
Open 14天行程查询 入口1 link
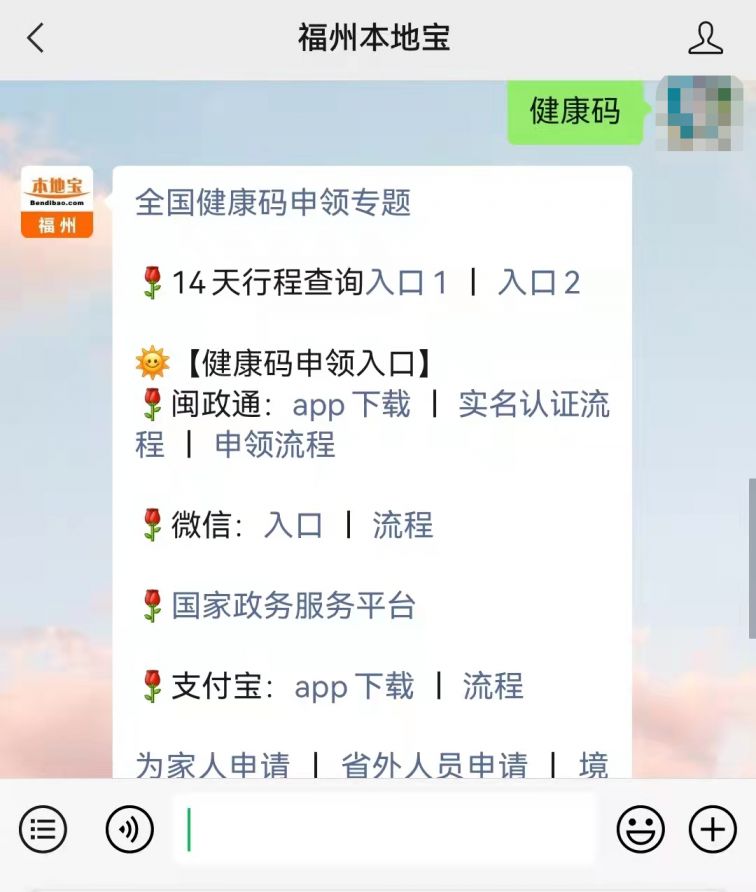tap(406, 283)
